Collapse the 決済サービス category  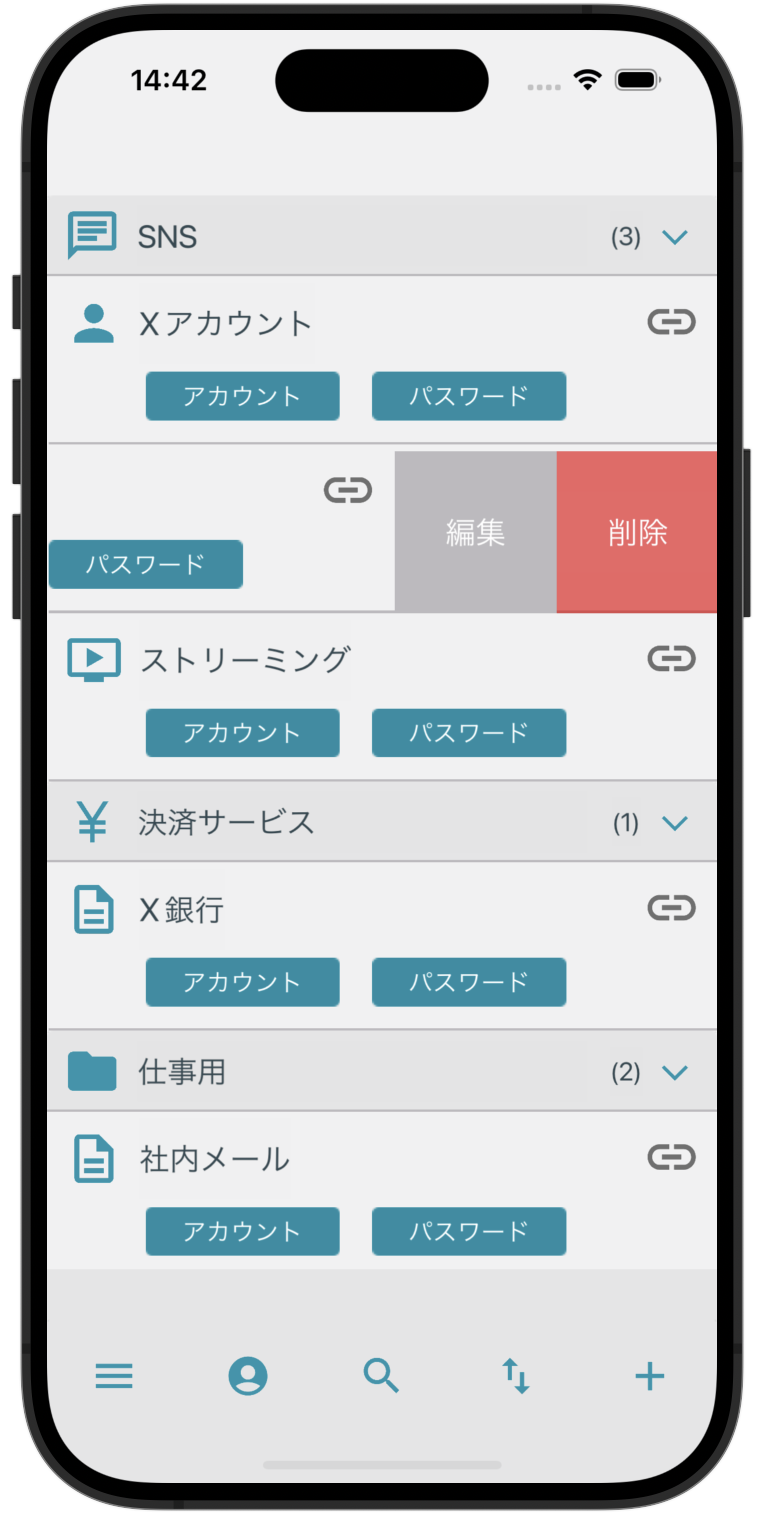(676, 823)
